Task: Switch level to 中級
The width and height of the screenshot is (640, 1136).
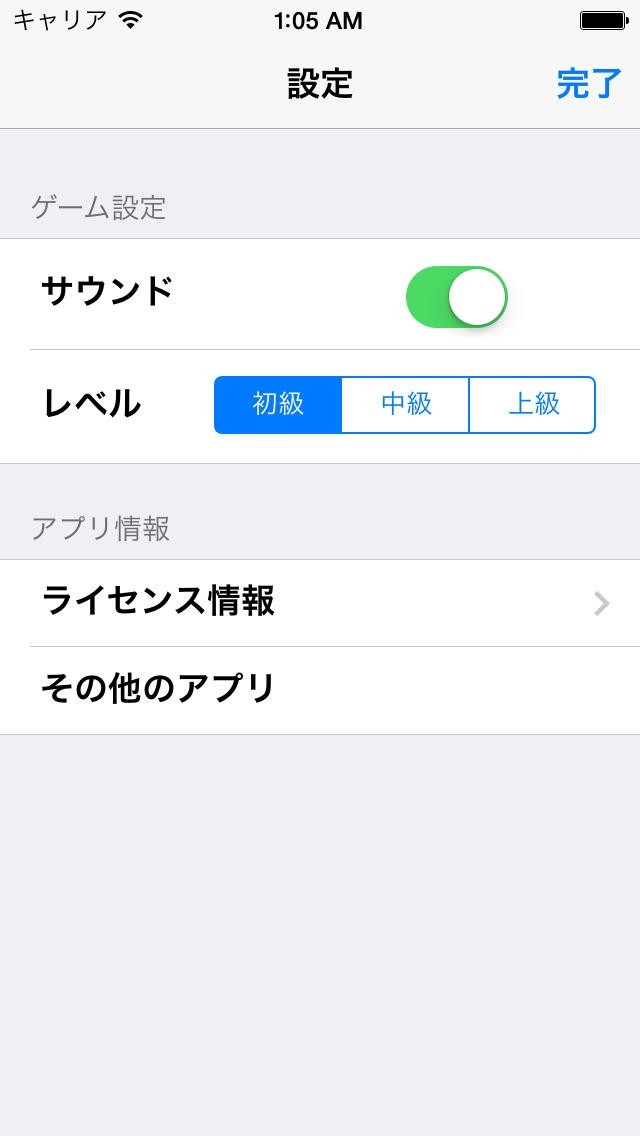Action: pyautogui.click(x=406, y=404)
